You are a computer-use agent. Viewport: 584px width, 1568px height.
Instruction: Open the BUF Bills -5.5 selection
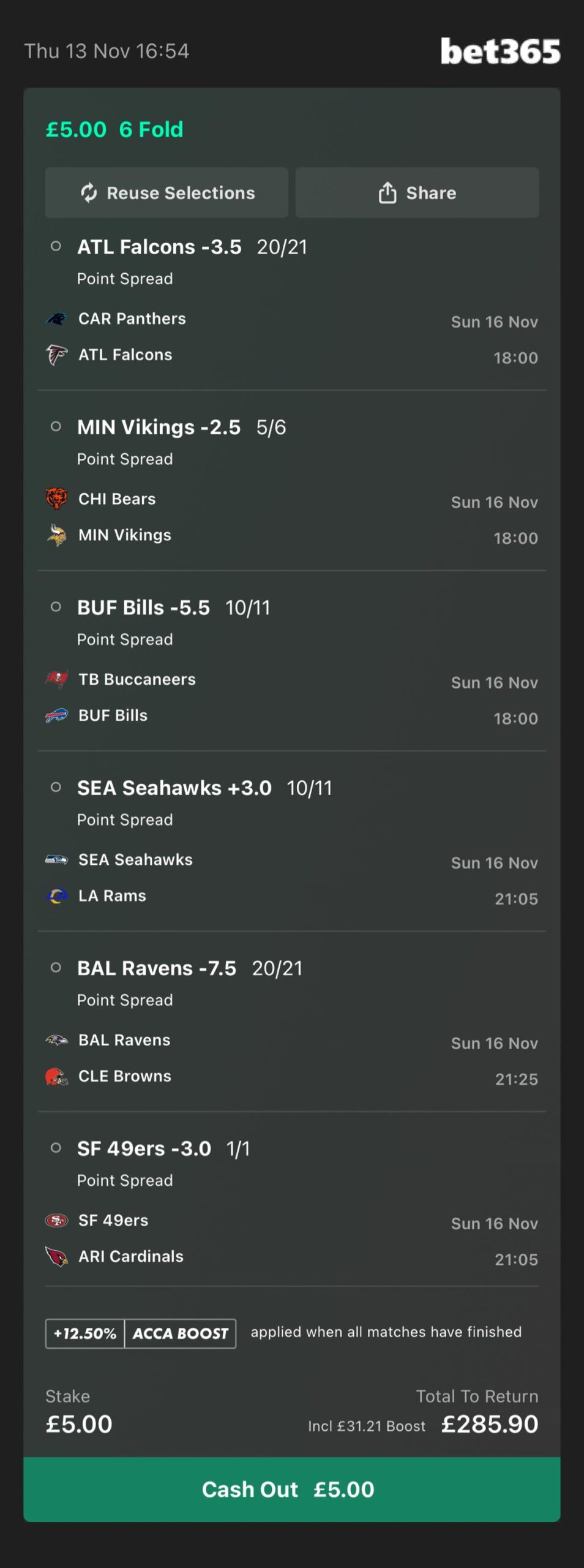pos(143,608)
